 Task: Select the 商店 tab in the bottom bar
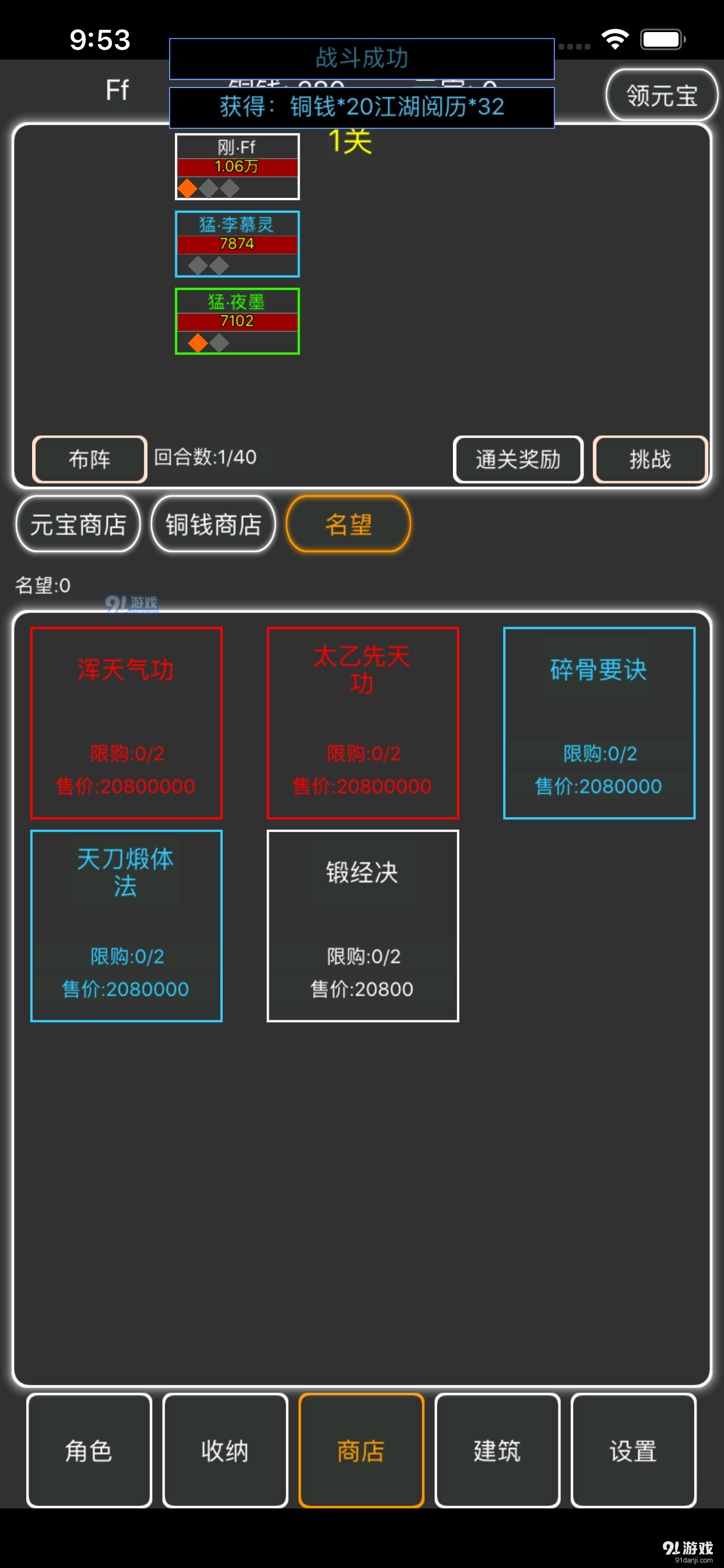click(361, 1451)
